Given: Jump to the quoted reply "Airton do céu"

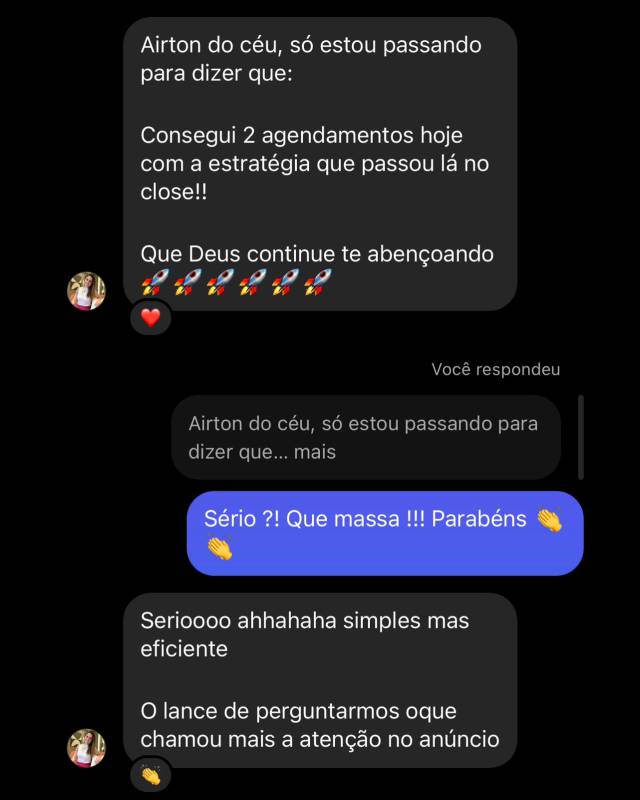Looking at the screenshot, I should coord(365,437).
